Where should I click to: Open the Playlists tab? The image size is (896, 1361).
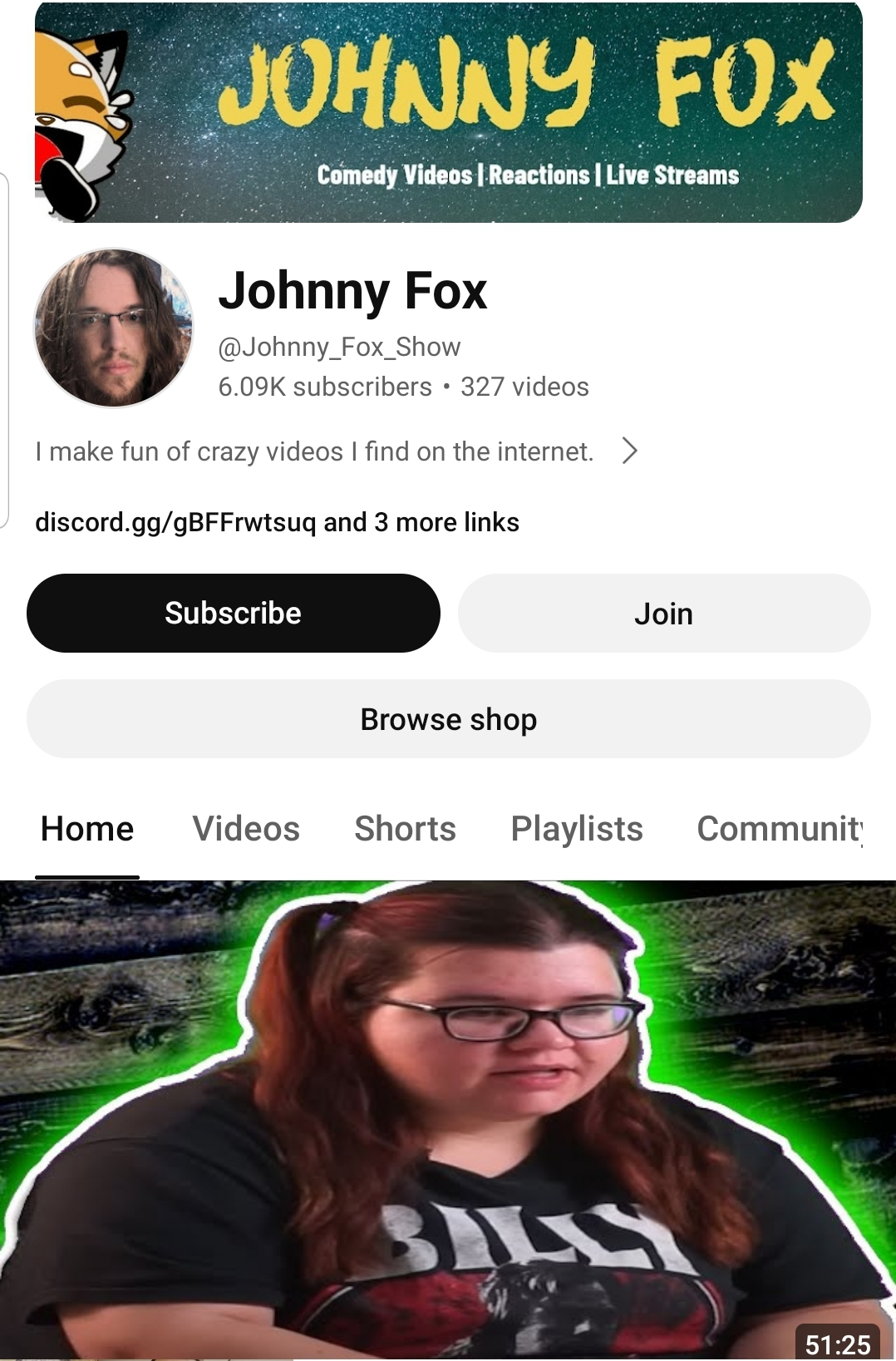(577, 829)
